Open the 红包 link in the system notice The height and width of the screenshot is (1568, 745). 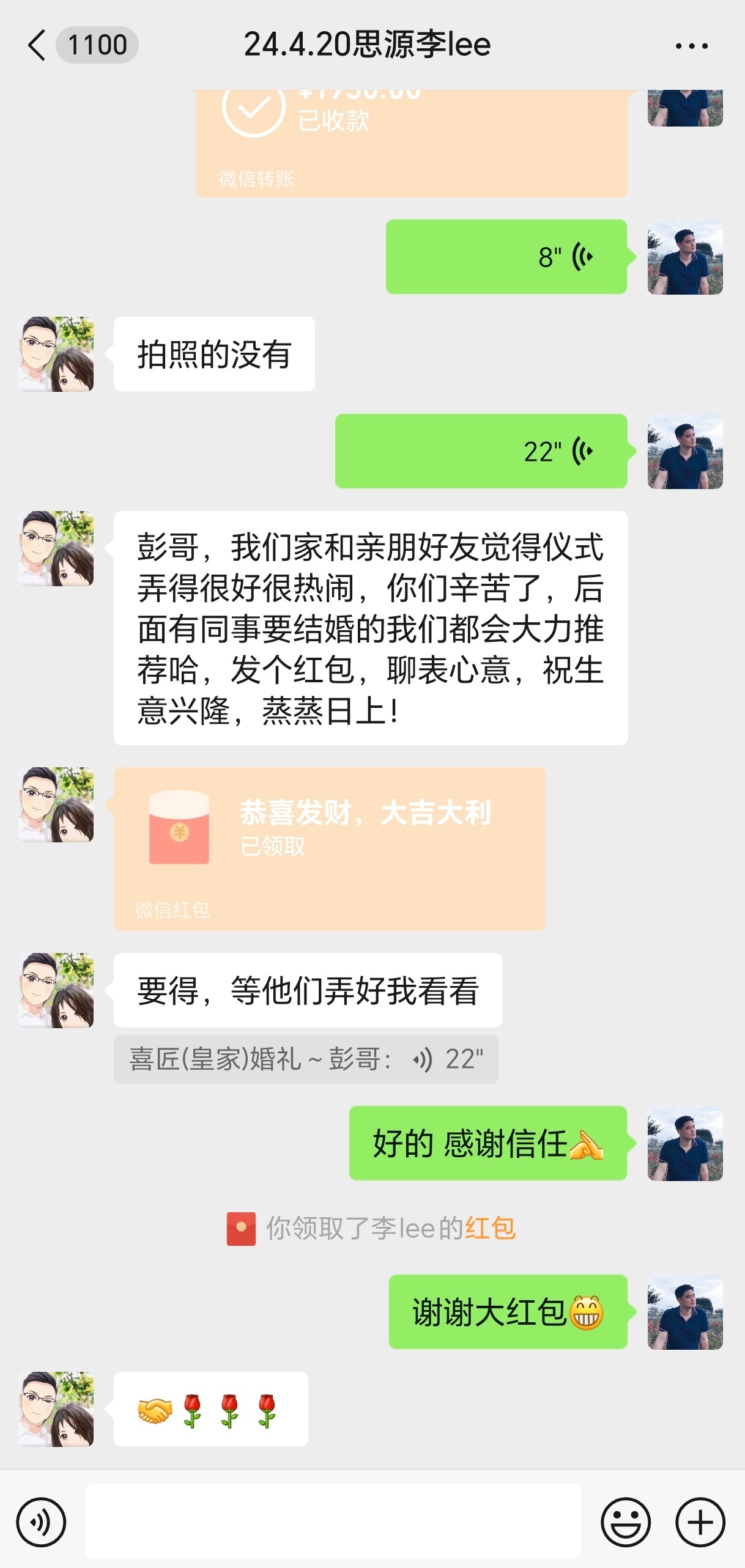coord(491,1229)
